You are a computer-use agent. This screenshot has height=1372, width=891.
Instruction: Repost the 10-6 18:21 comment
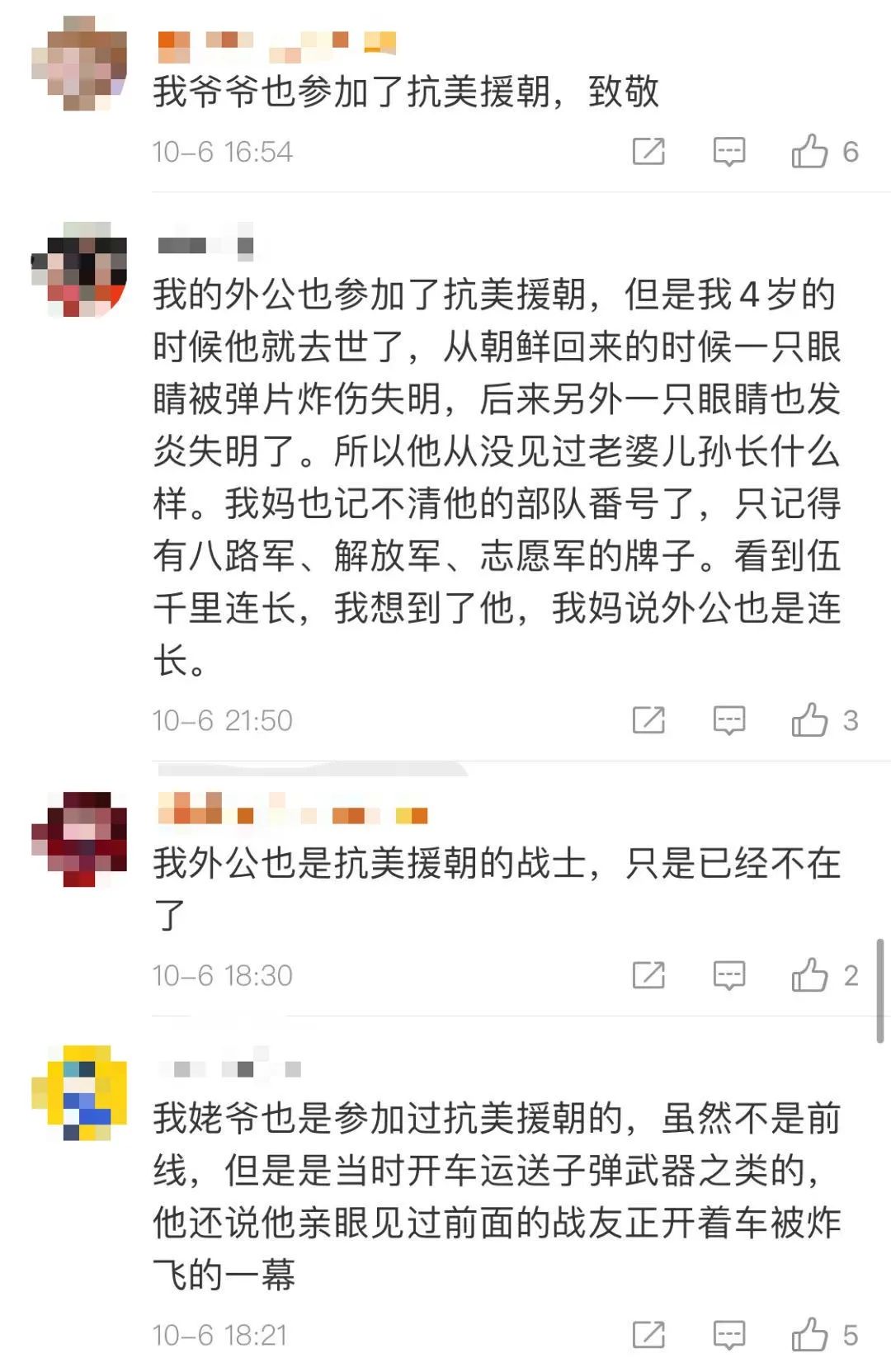[x=648, y=1335]
